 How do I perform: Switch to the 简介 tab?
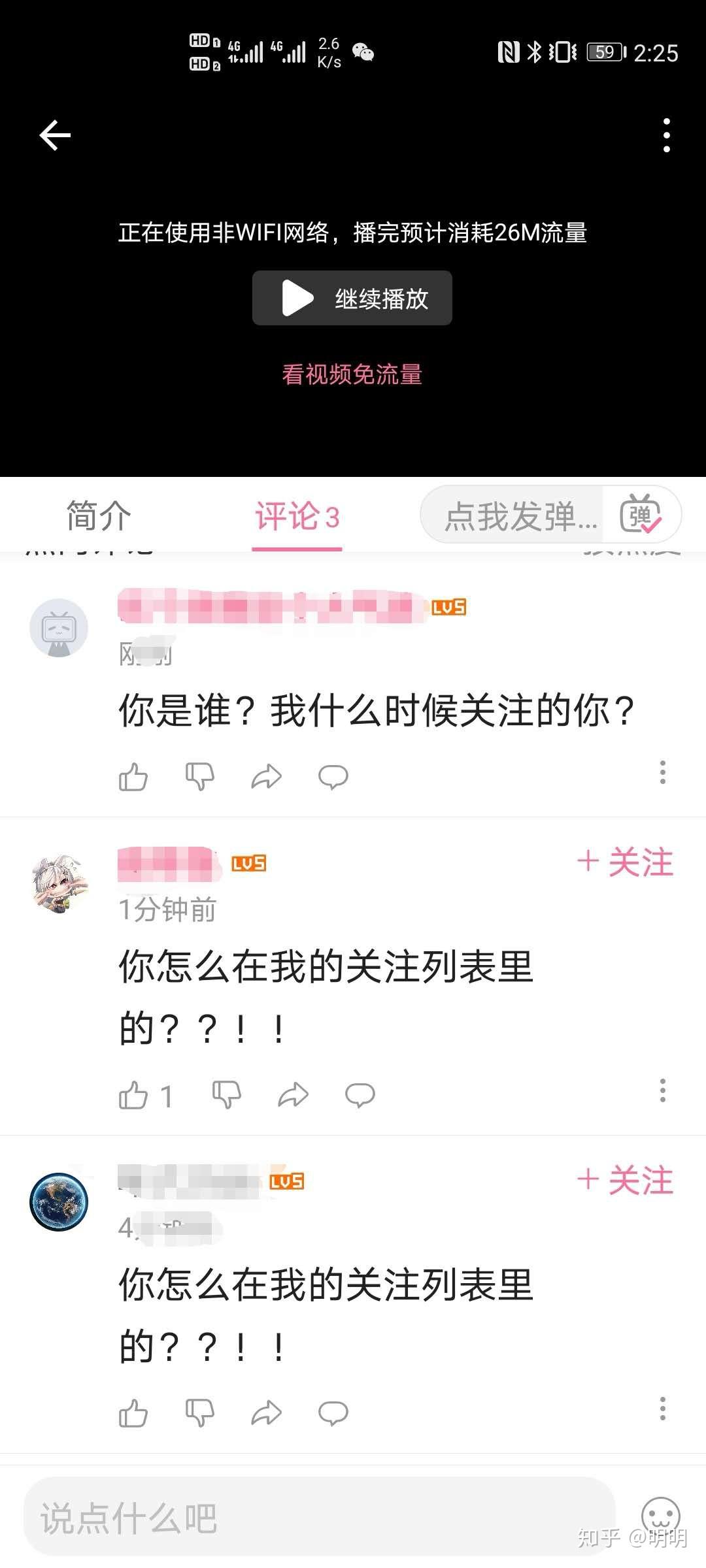pos(99,516)
